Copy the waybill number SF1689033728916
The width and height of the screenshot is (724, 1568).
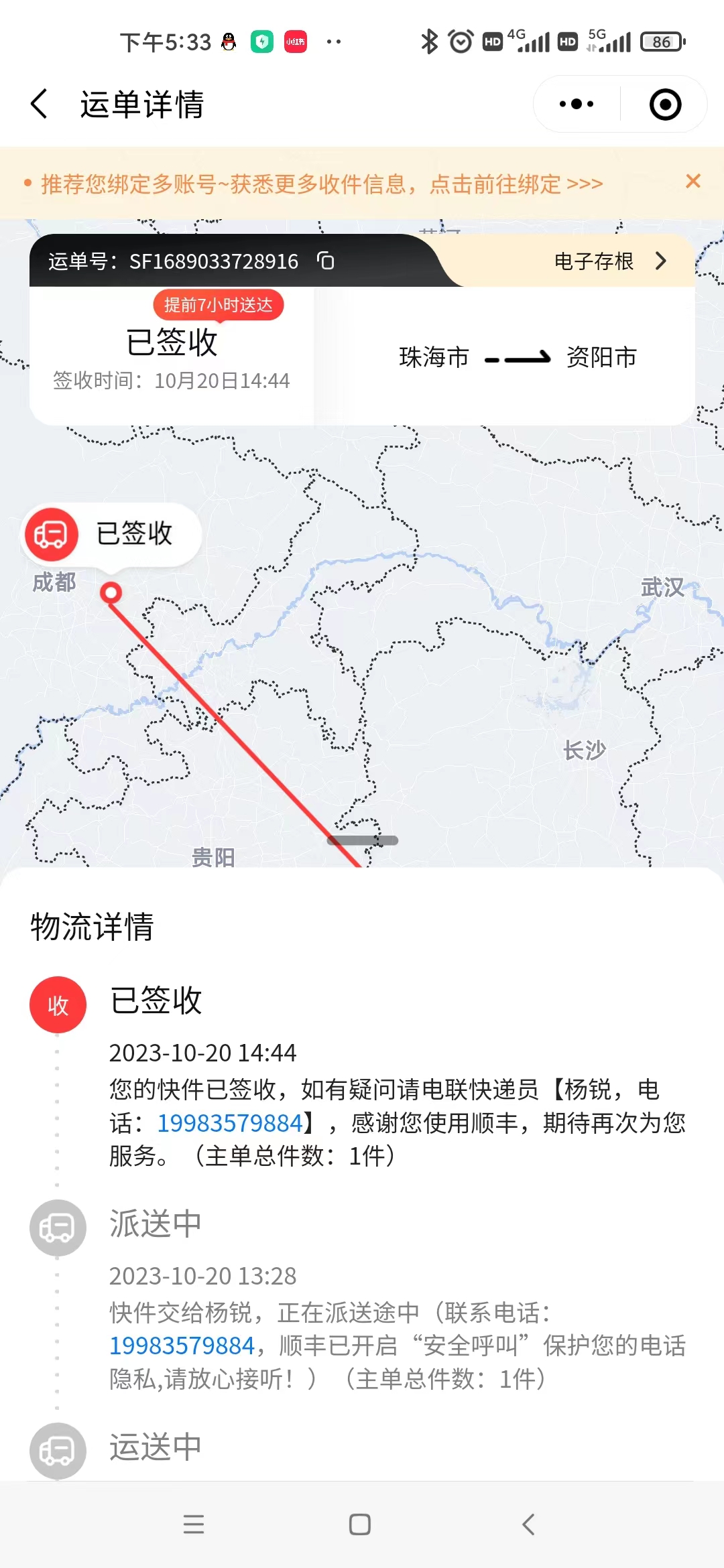point(326,261)
